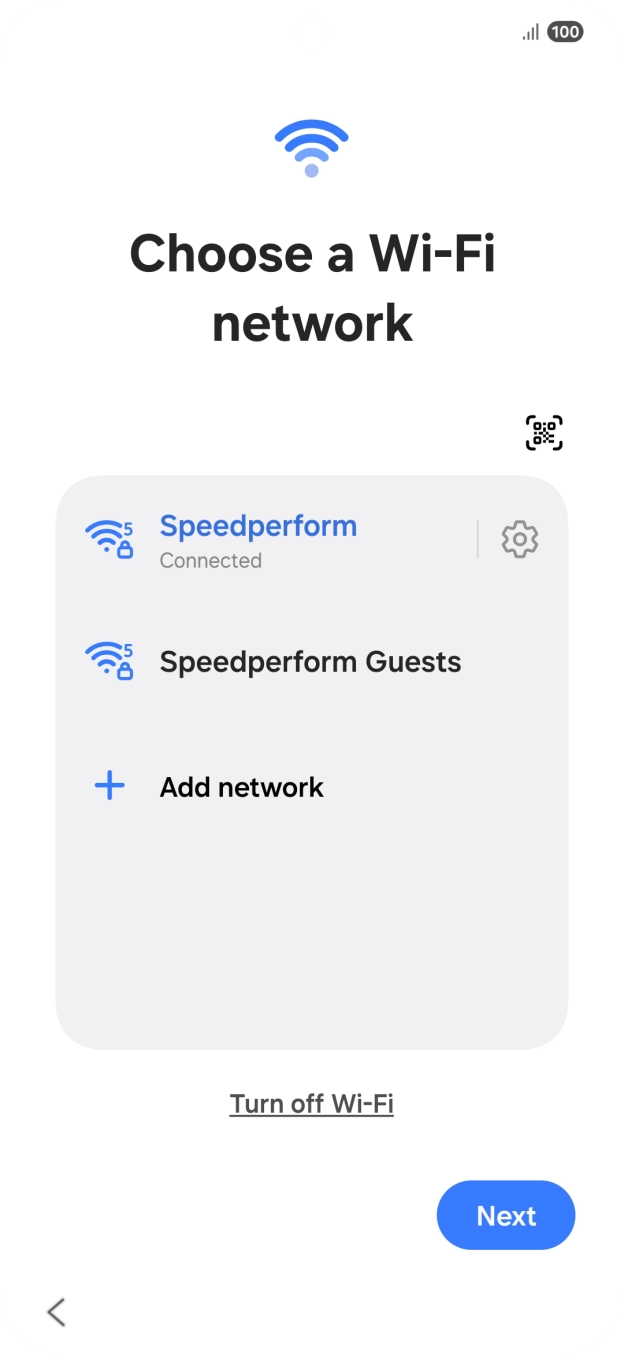The image size is (624, 1354).
Task: Continue with the Next button
Action: [506, 1216]
